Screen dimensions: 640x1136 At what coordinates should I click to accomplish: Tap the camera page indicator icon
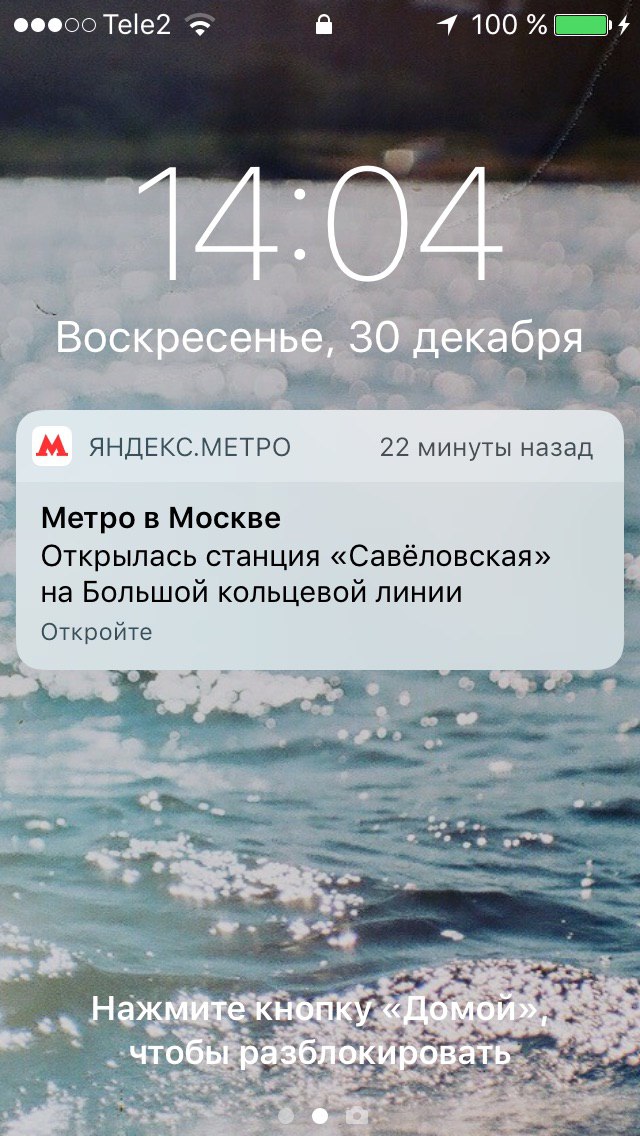357,1115
